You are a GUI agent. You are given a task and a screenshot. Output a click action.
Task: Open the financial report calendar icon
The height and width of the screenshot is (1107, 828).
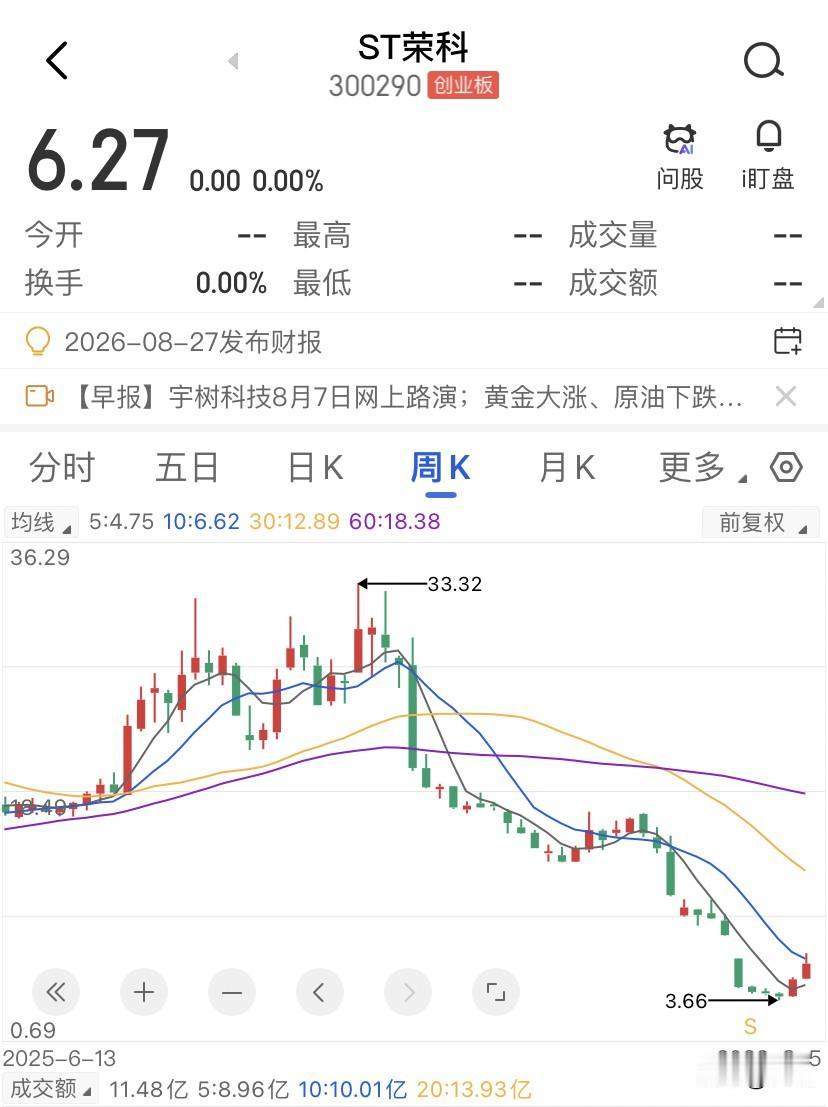(788, 341)
